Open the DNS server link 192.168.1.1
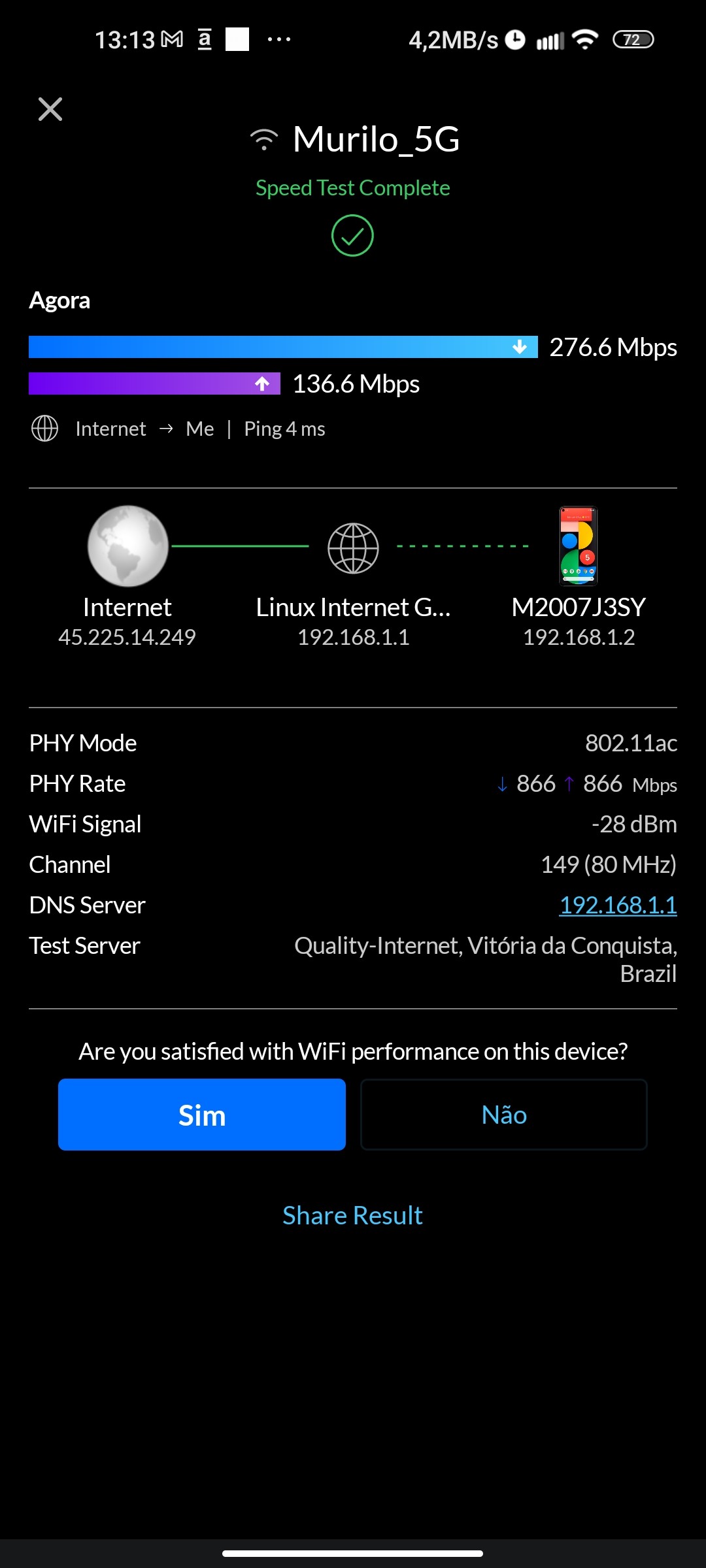706x1568 pixels. [618, 905]
